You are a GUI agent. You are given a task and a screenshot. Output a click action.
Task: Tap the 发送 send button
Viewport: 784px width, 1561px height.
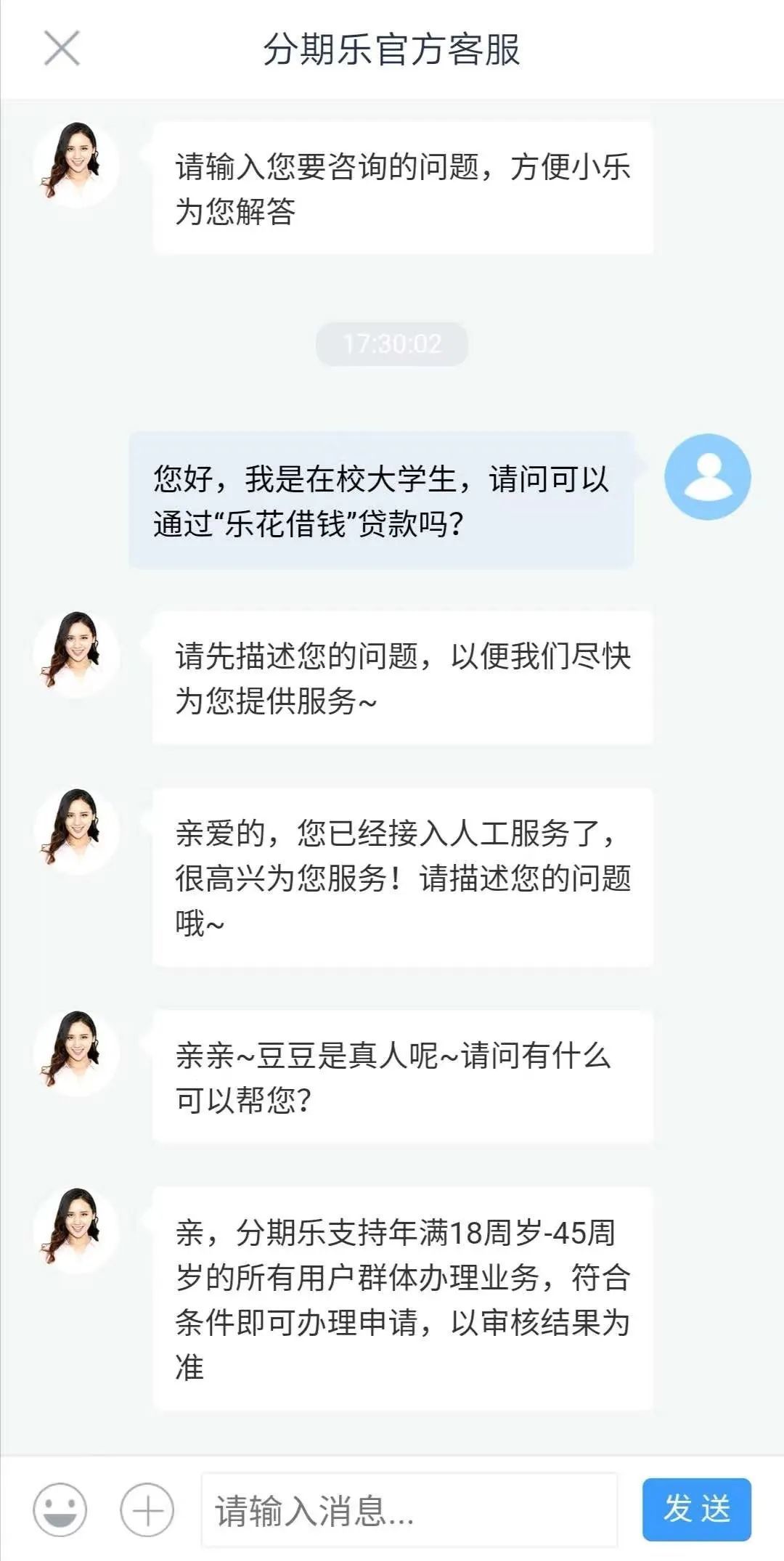click(696, 1508)
